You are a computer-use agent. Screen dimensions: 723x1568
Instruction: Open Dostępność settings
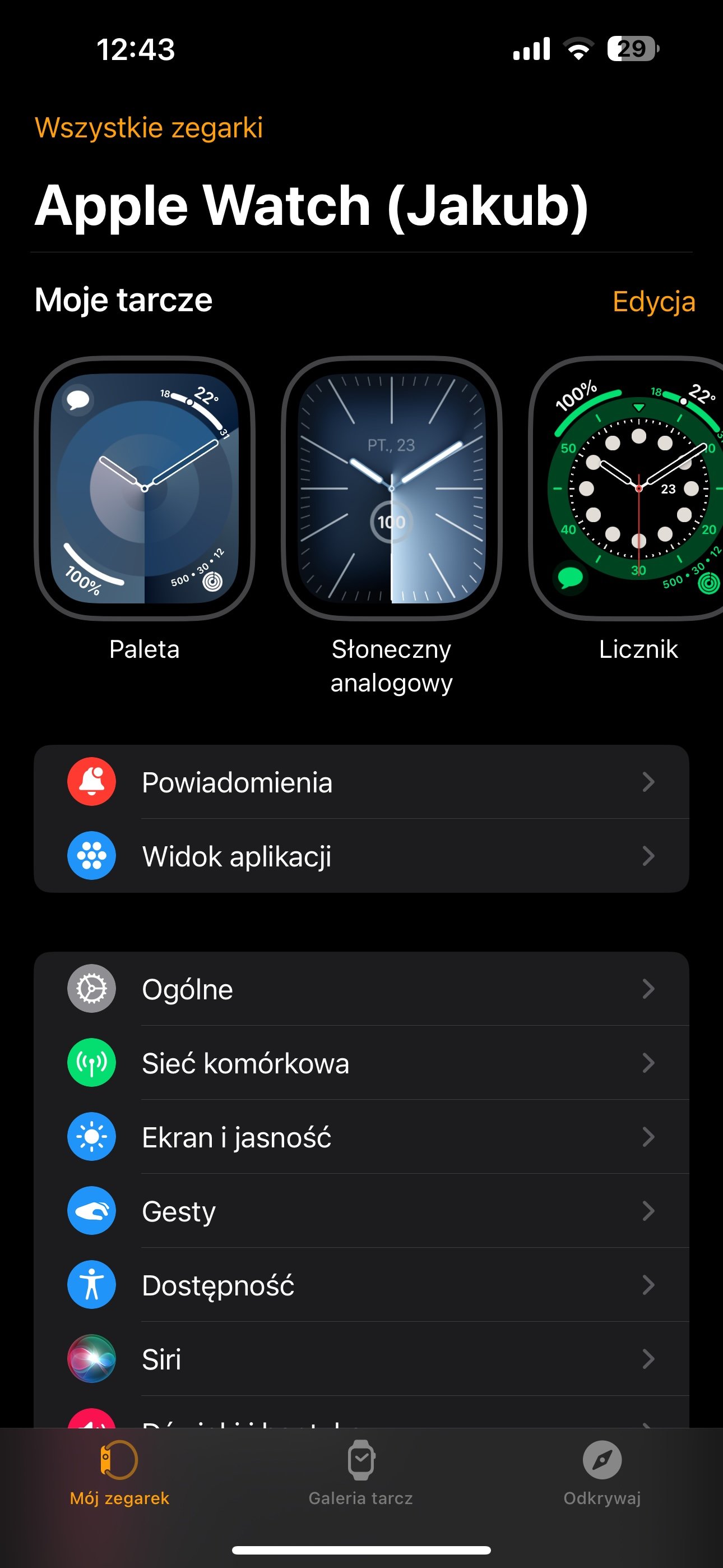(361, 1285)
